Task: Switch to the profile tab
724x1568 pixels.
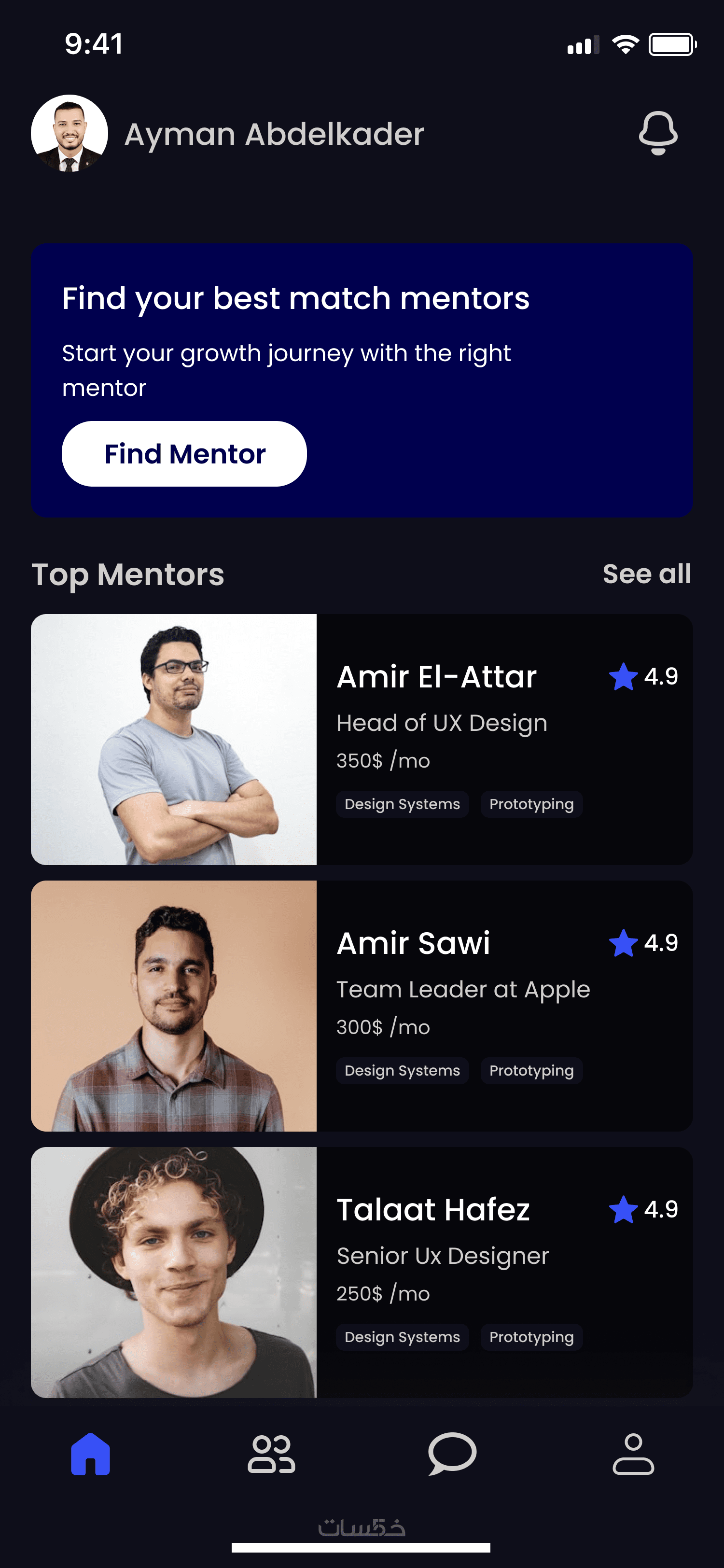Action: [x=633, y=1454]
